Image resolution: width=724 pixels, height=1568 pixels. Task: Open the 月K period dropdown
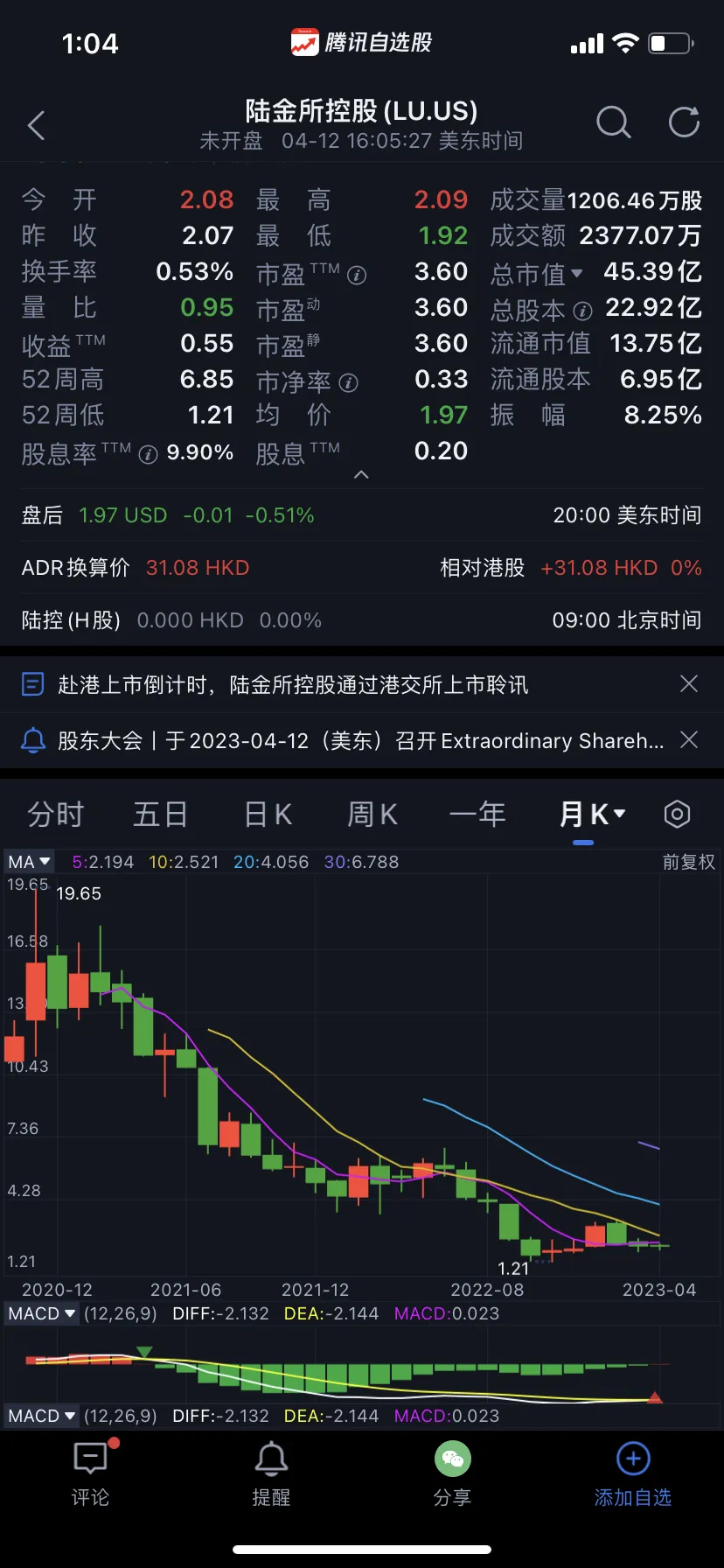click(x=592, y=815)
